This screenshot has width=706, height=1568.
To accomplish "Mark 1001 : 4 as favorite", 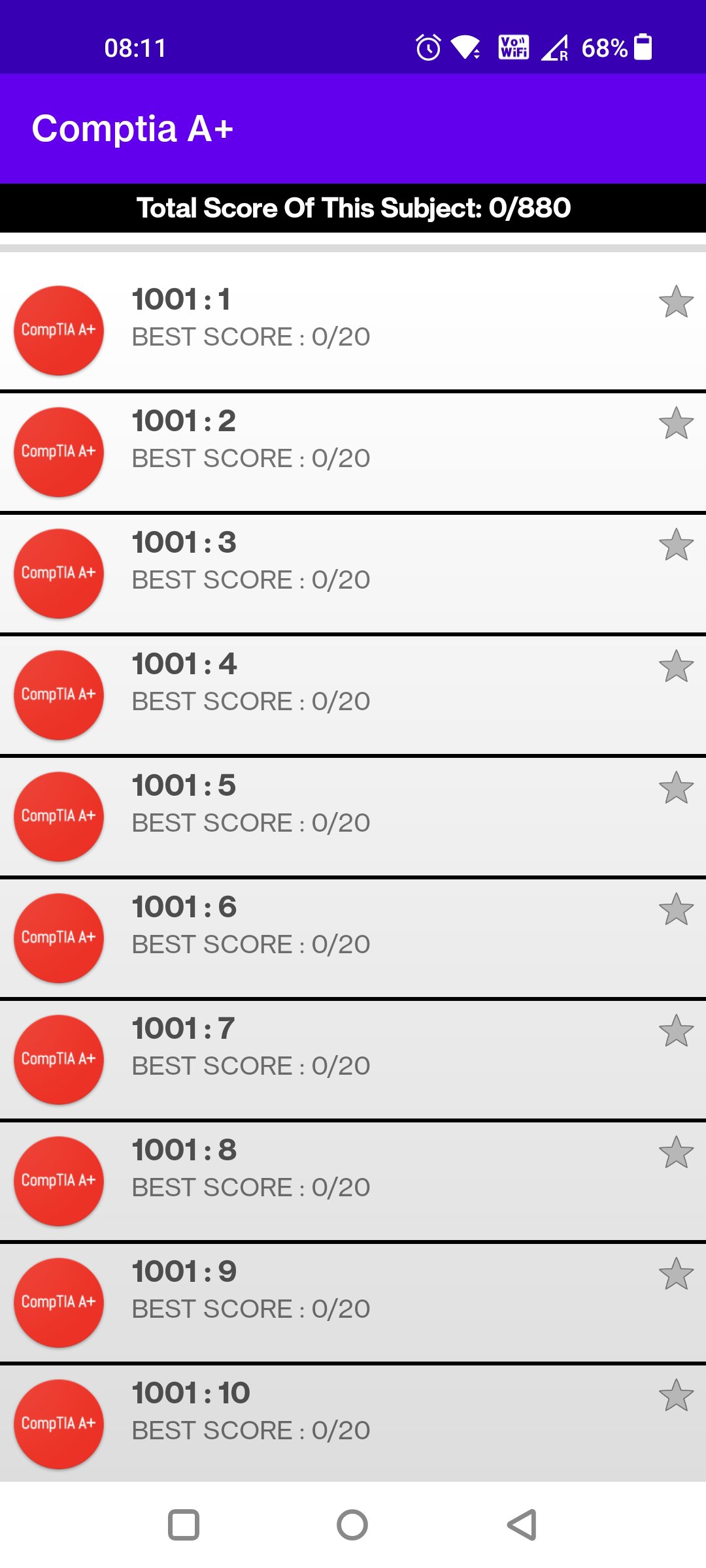I will click(x=676, y=666).
